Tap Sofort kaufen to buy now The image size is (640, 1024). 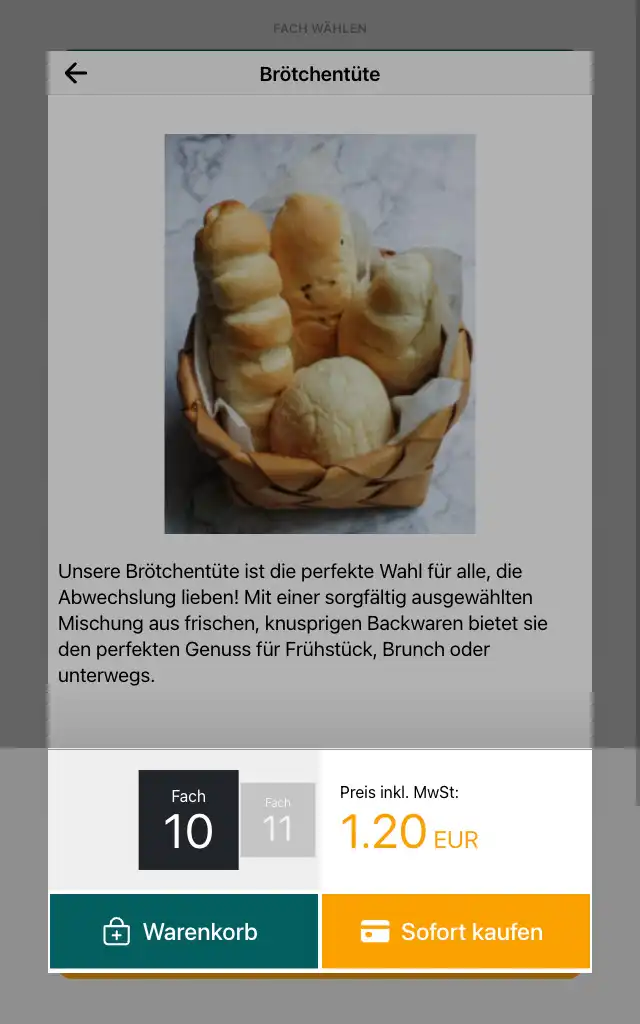[456, 932]
